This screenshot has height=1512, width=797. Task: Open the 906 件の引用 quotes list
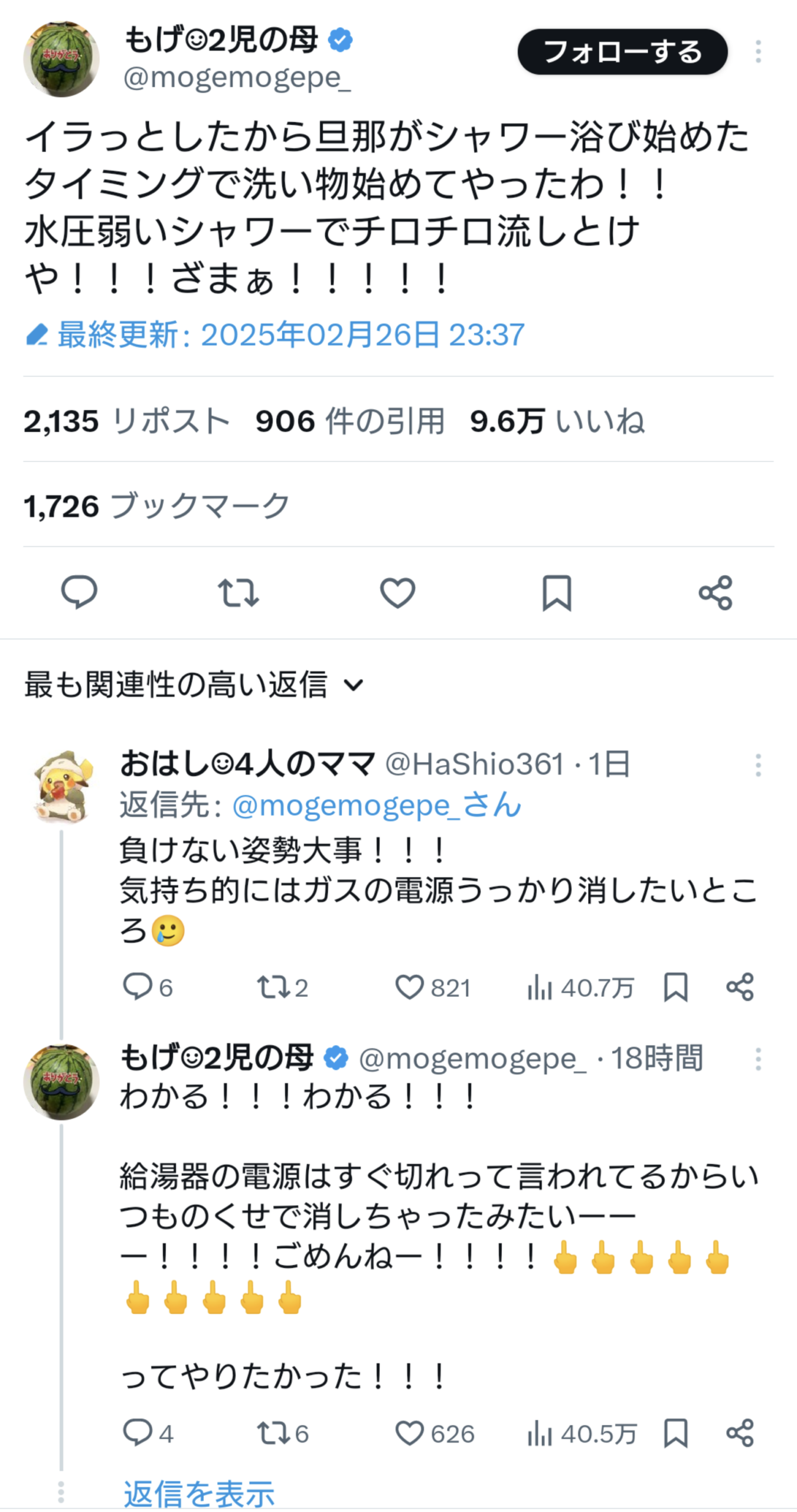coord(349,422)
